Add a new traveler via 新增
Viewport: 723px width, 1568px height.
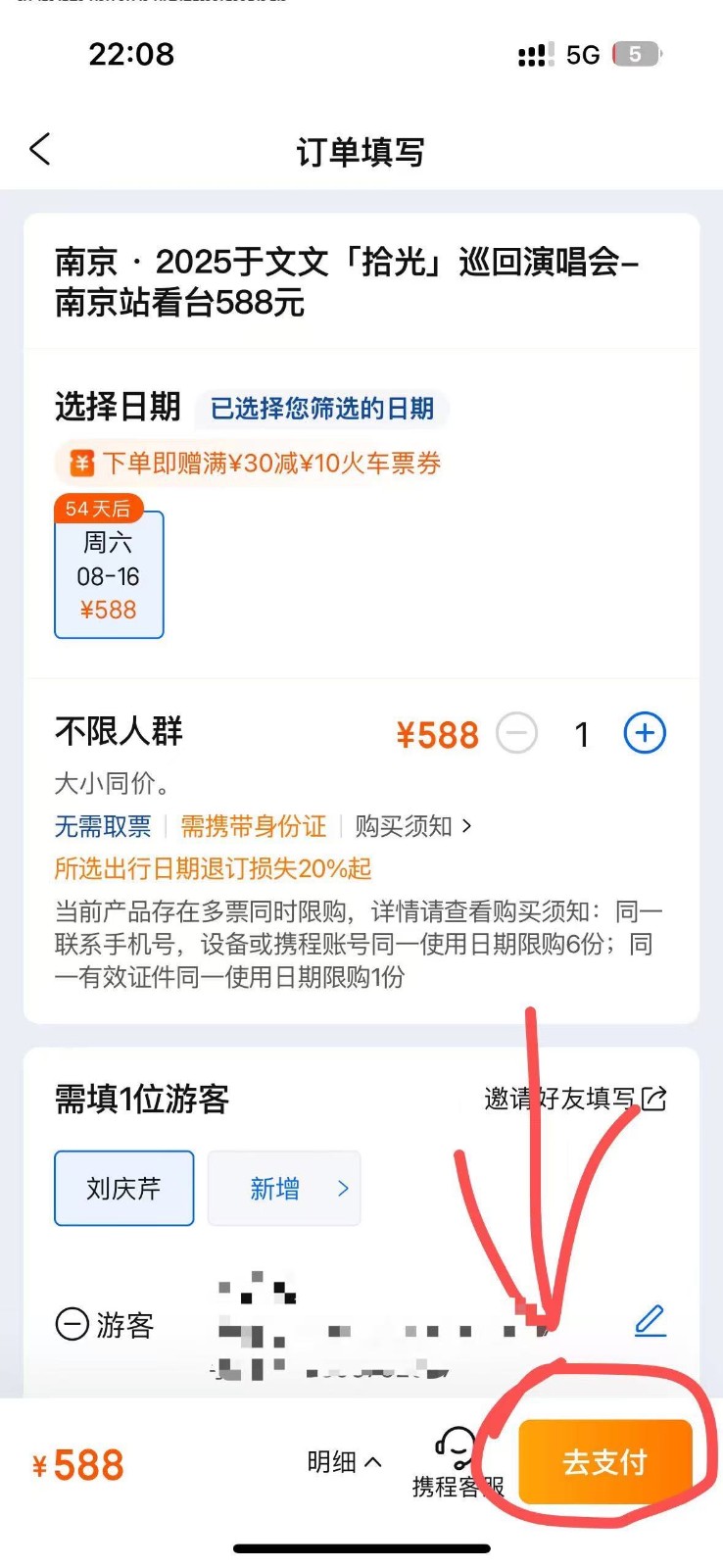point(284,1189)
